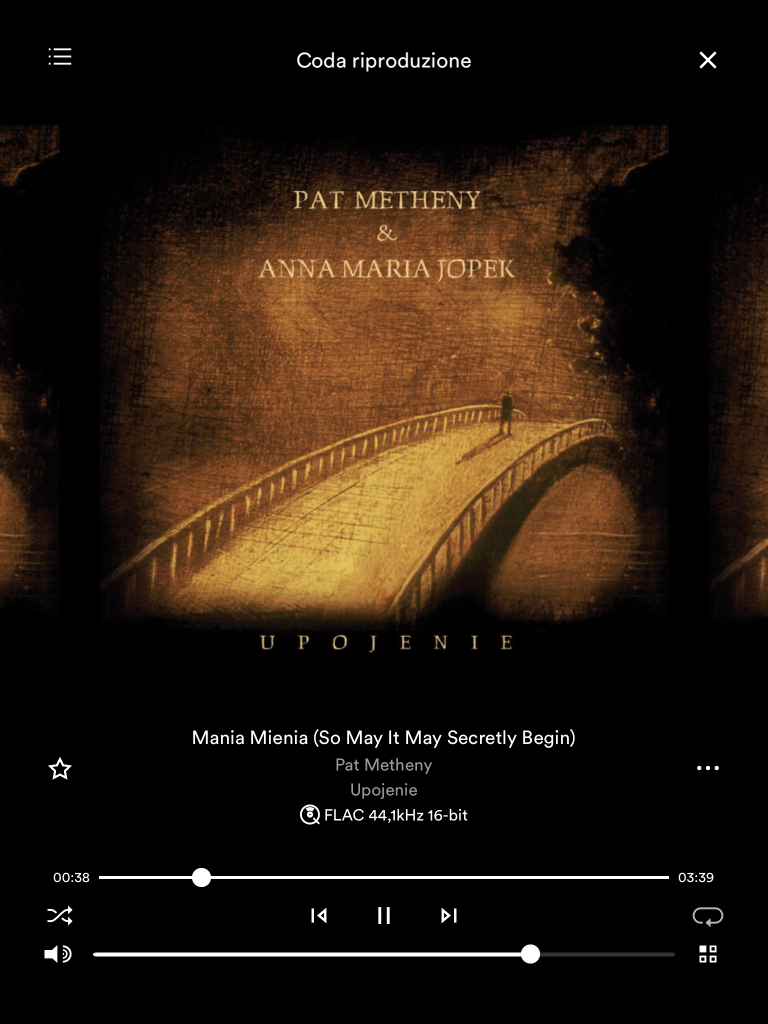The image size is (768, 1024).
Task: Open the four-squares grid icon
Action: pos(708,954)
